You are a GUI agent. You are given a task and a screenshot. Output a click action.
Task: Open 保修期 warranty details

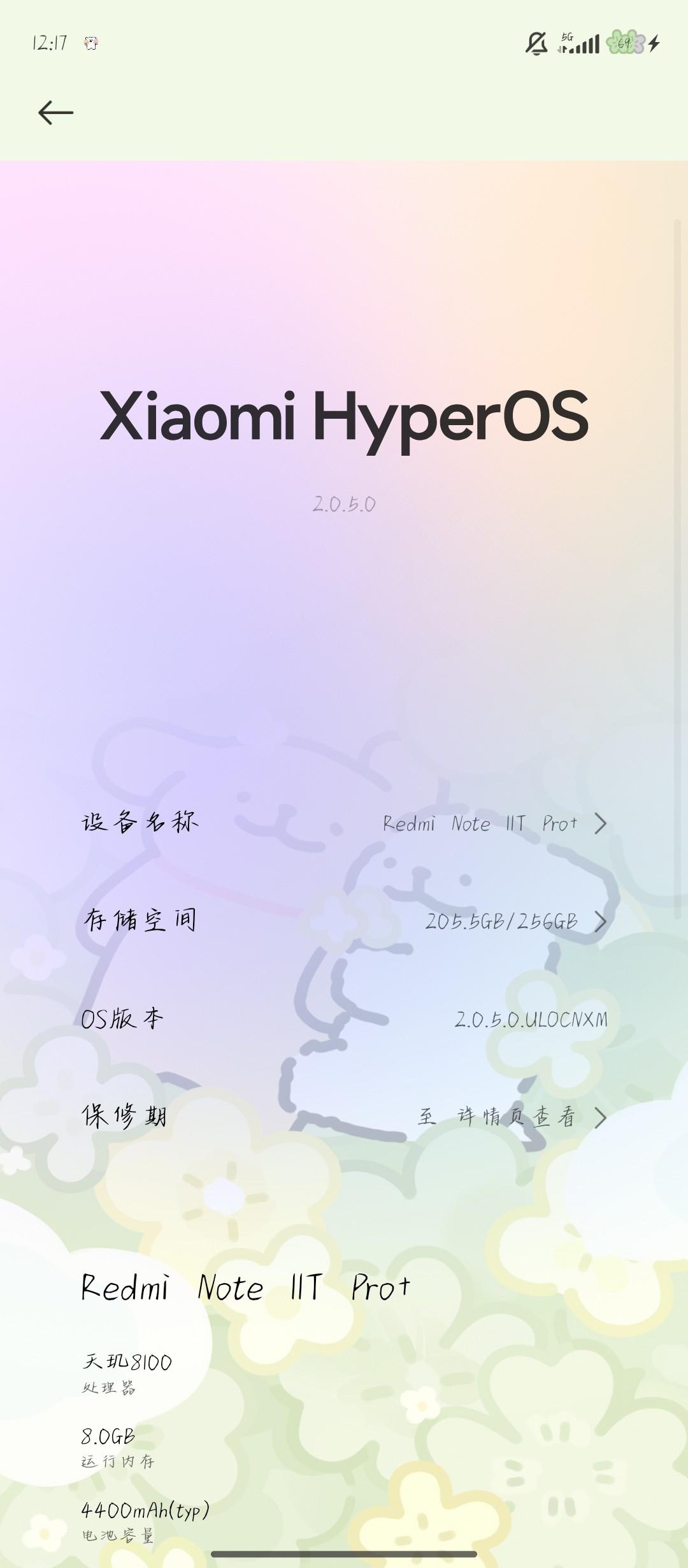point(344,1117)
